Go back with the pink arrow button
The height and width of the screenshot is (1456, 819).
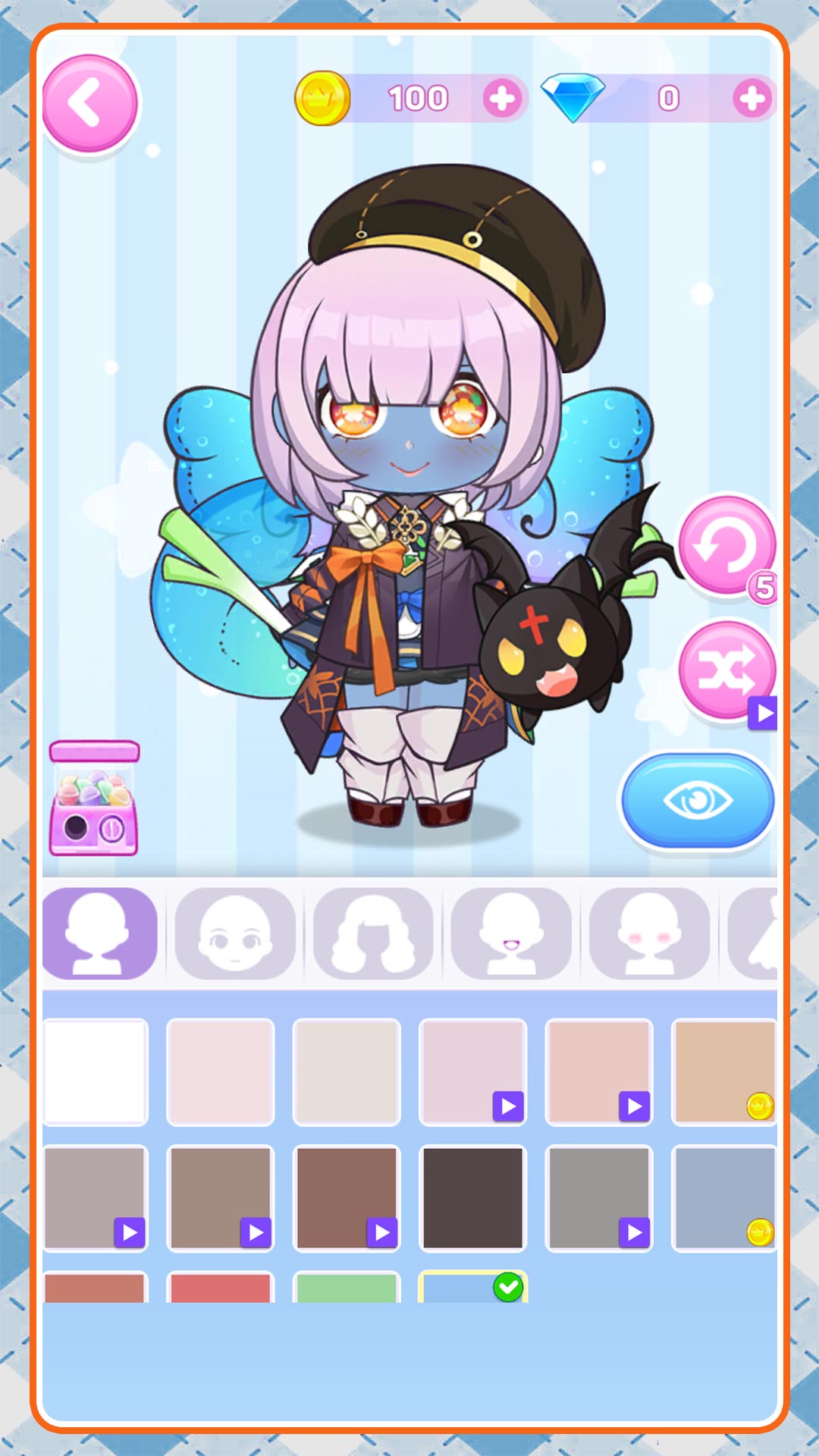click(x=90, y=103)
